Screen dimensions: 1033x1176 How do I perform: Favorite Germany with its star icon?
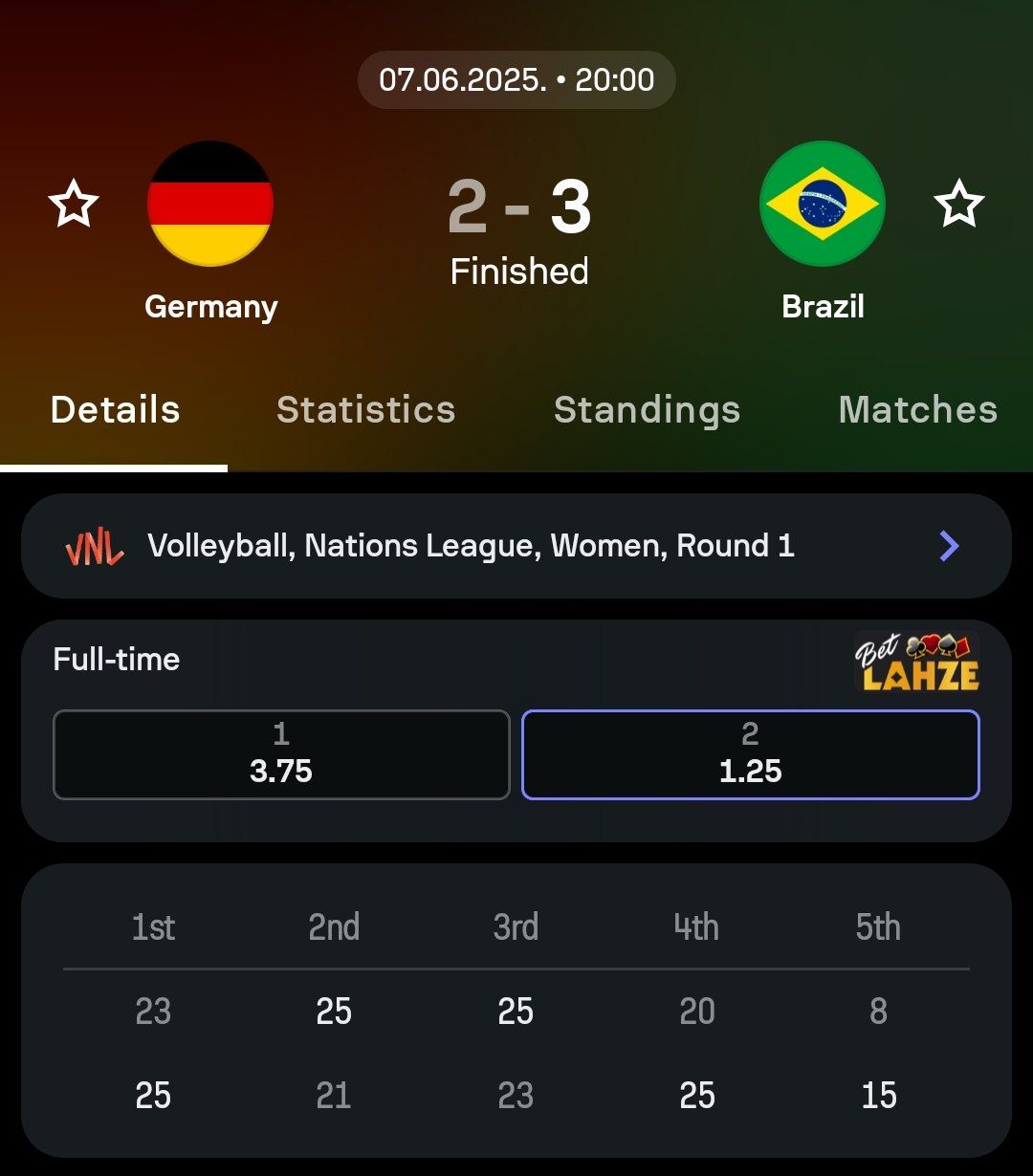click(74, 205)
